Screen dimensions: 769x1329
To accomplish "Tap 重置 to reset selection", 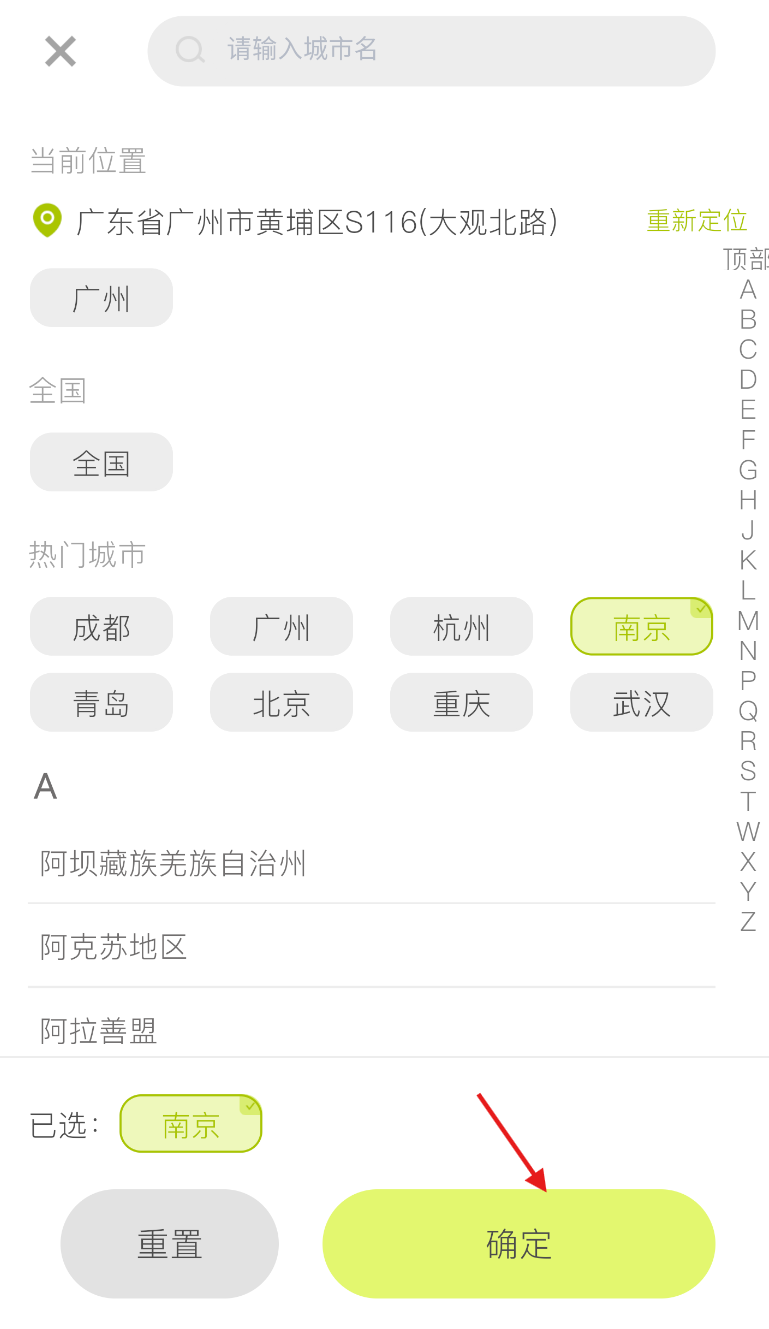I will (x=169, y=1243).
